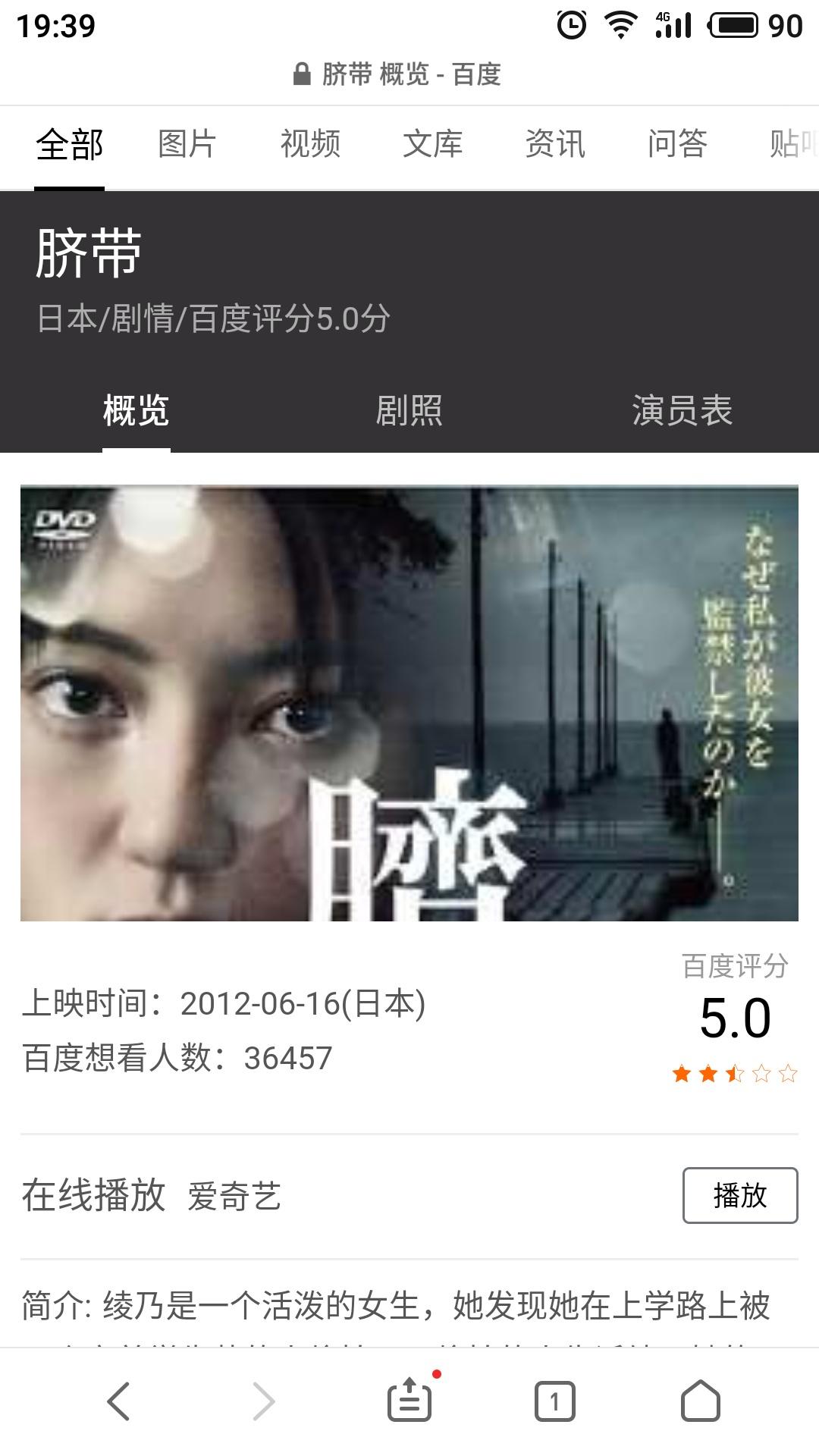This screenshot has width=819, height=1456.
Task: Switch to the 图片 tab
Action: (x=187, y=144)
